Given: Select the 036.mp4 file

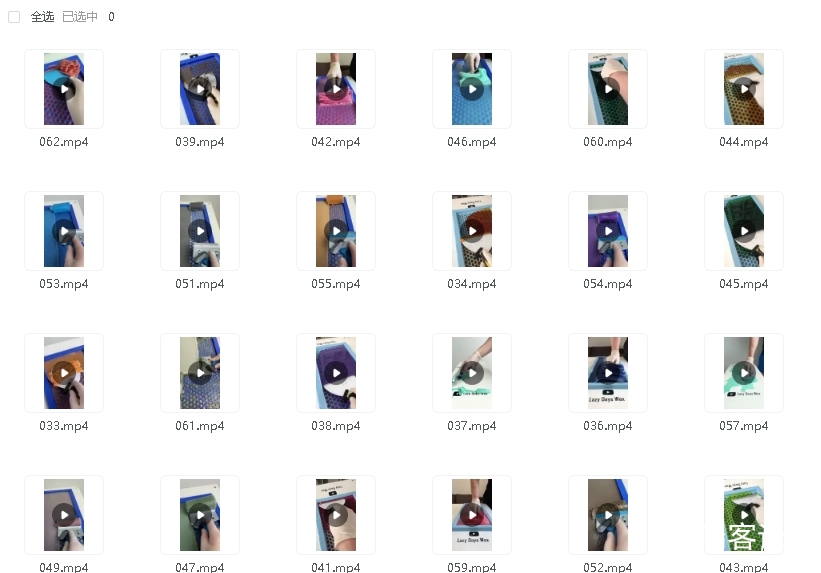Looking at the screenshot, I should 608,373.
